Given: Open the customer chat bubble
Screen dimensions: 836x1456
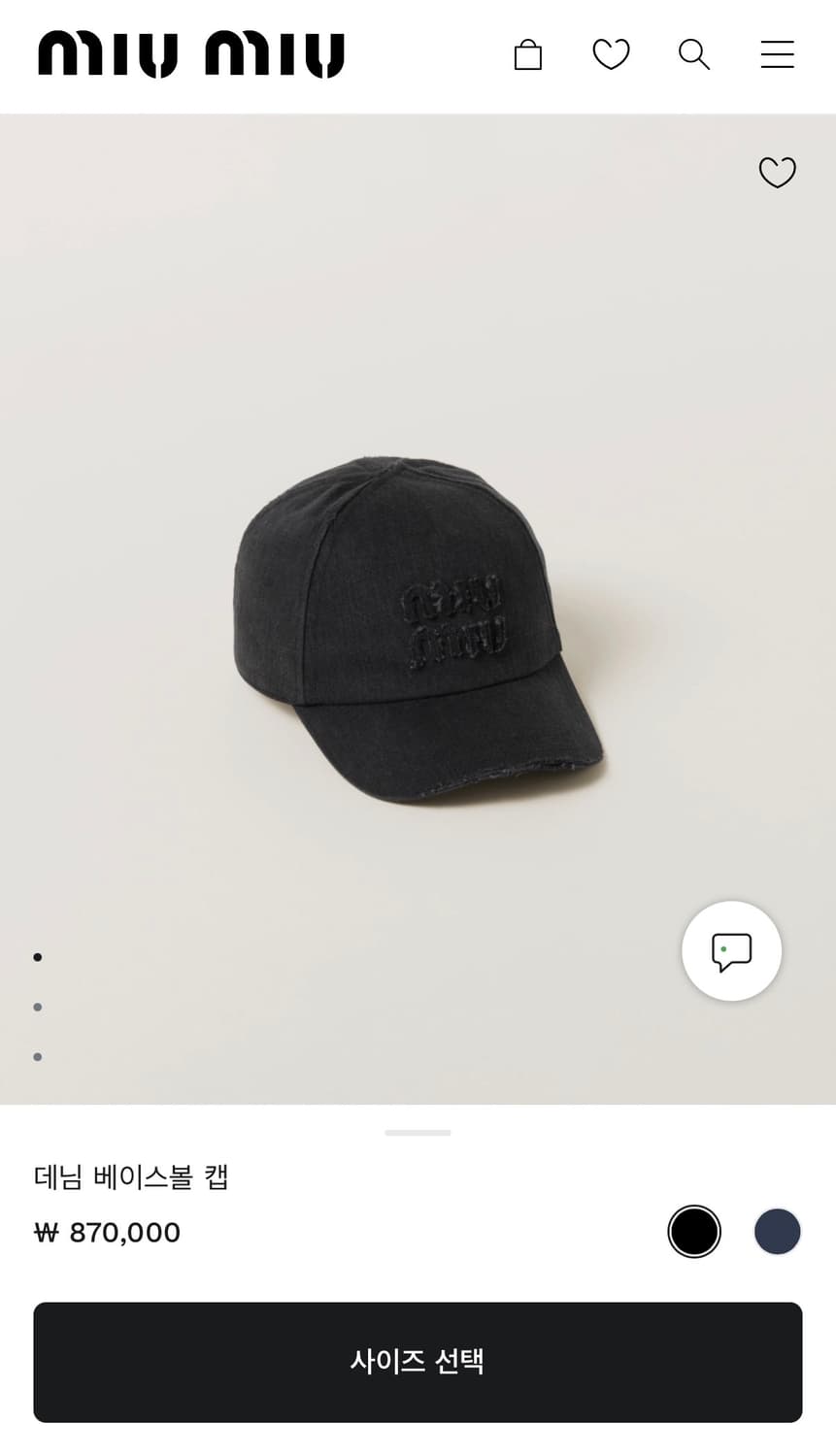Looking at the screenshot, I should (x=731, y=951).
